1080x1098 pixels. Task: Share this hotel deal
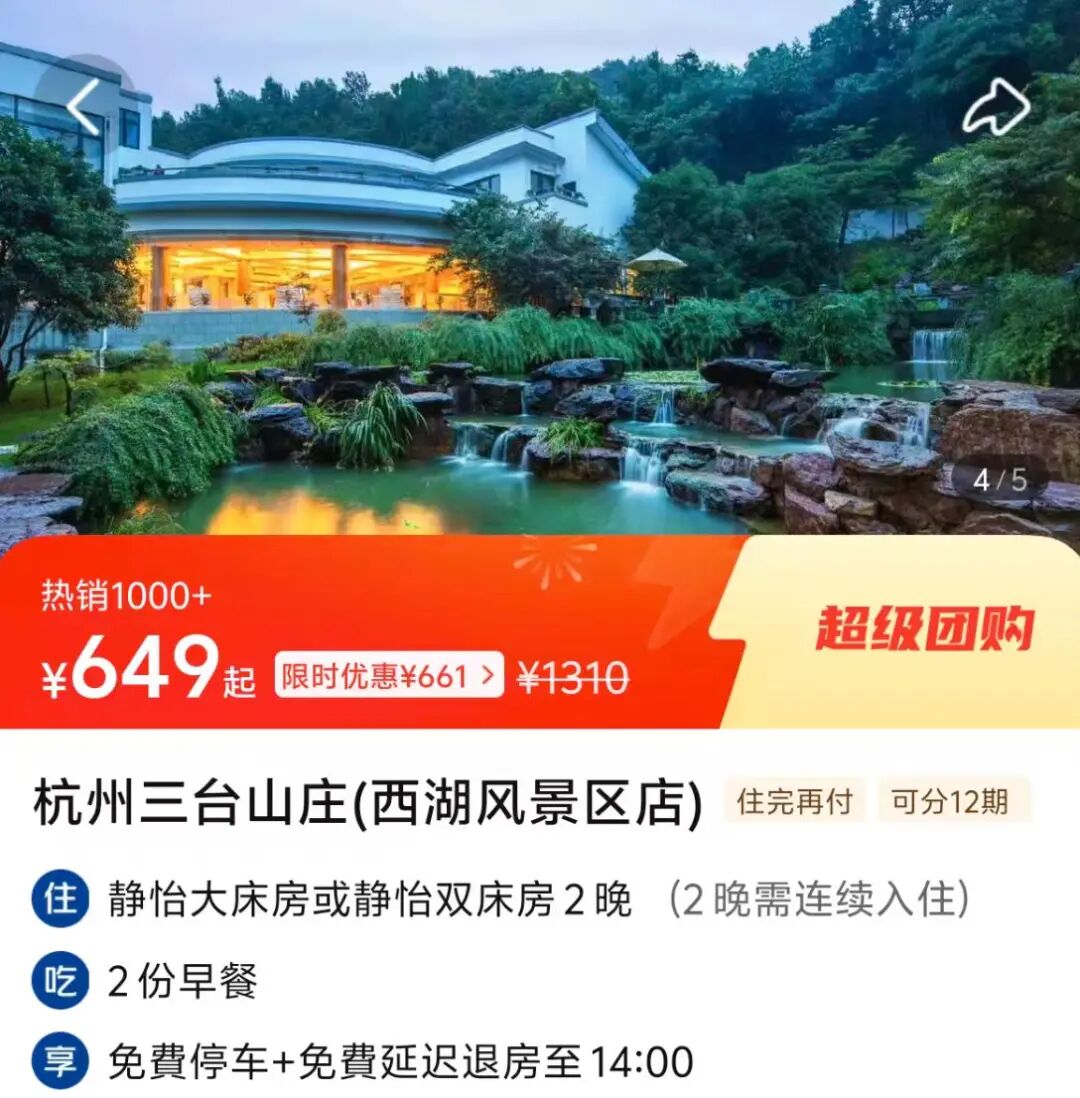(995, 105)
